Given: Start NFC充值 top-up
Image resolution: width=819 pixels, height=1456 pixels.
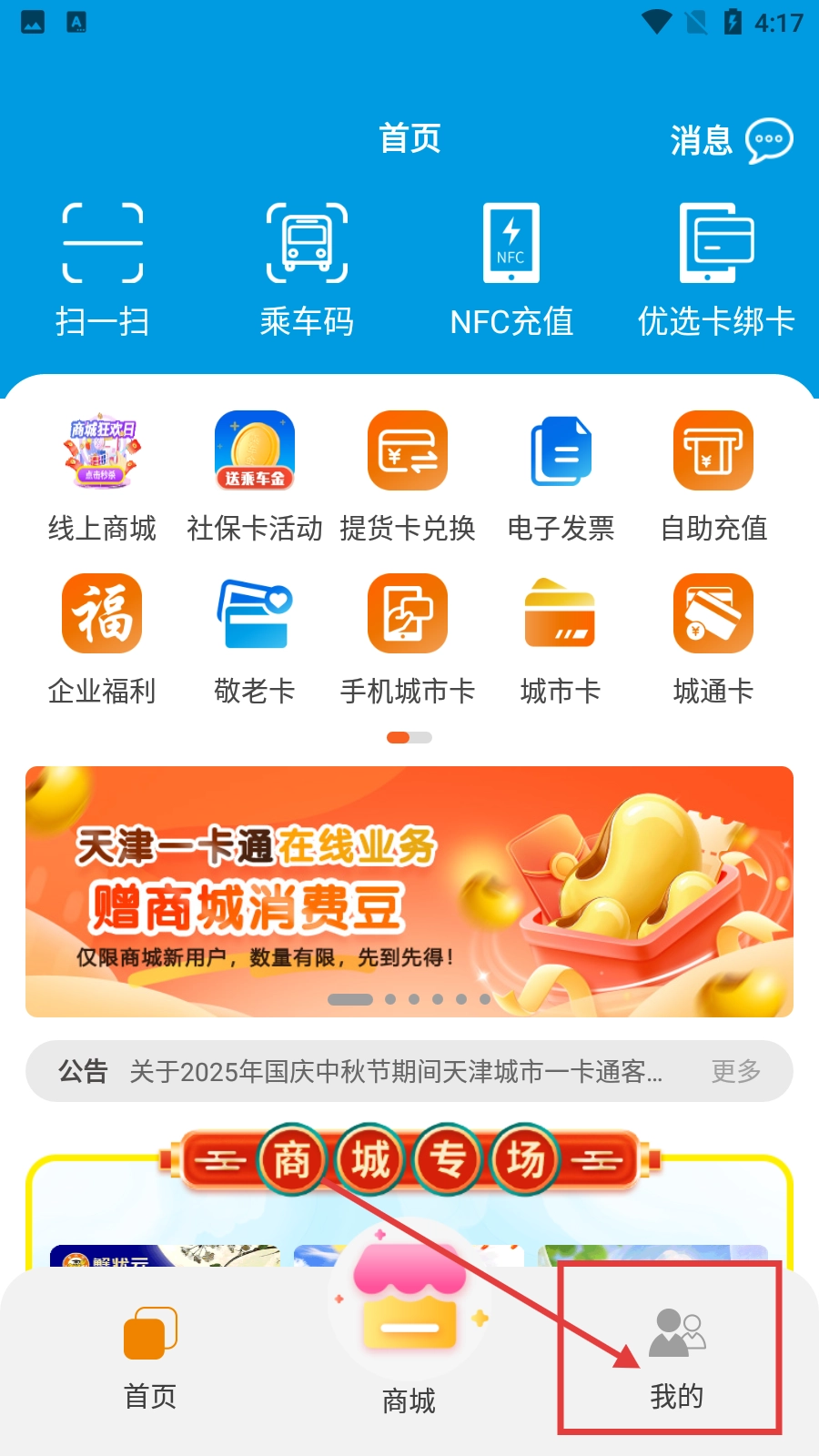Looking at the screenshot, I should [x=511, y=269].
